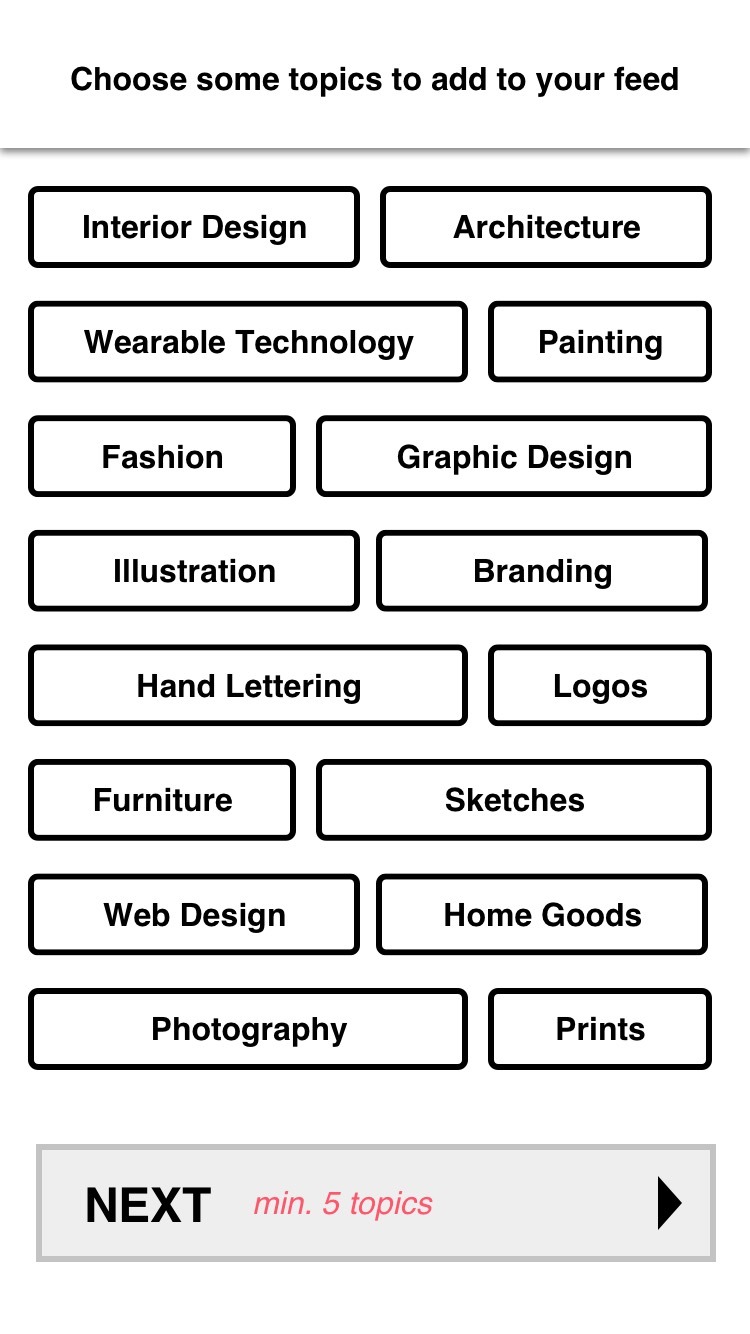This screenshot has height=1334, width=750.
Task: Select the Photography topic
Action: pos(248,1029)
